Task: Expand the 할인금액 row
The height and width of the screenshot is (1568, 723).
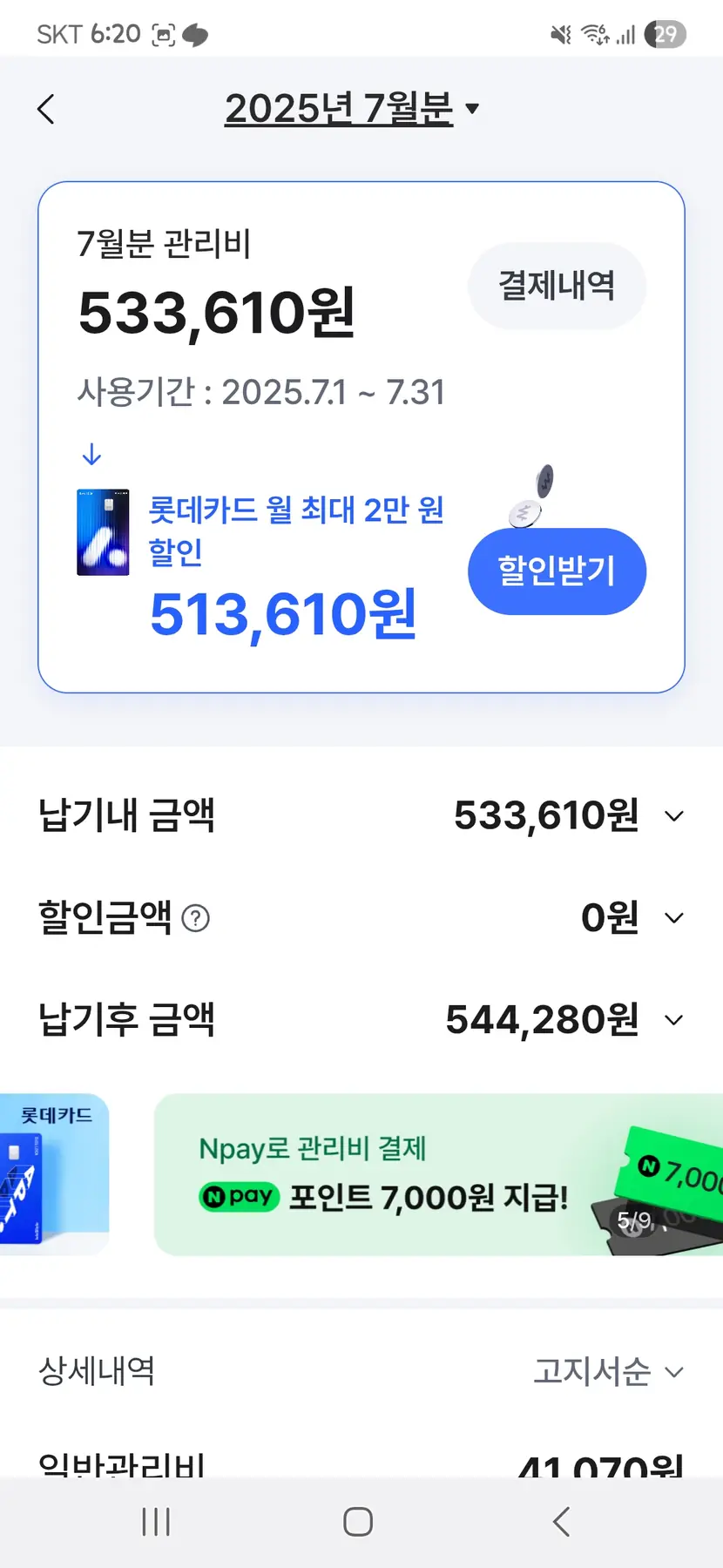Action: tap(673, 918)
